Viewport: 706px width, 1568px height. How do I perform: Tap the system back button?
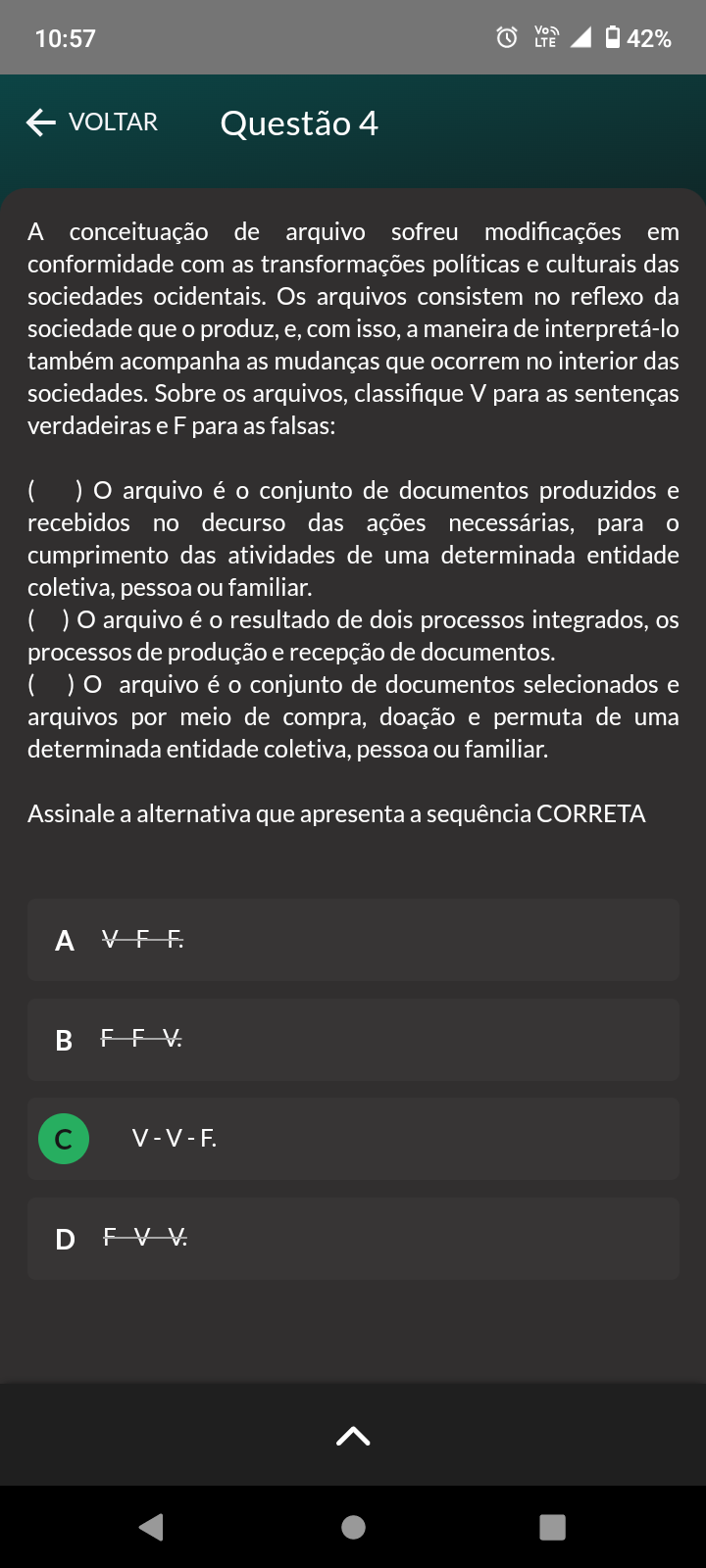151,1527
